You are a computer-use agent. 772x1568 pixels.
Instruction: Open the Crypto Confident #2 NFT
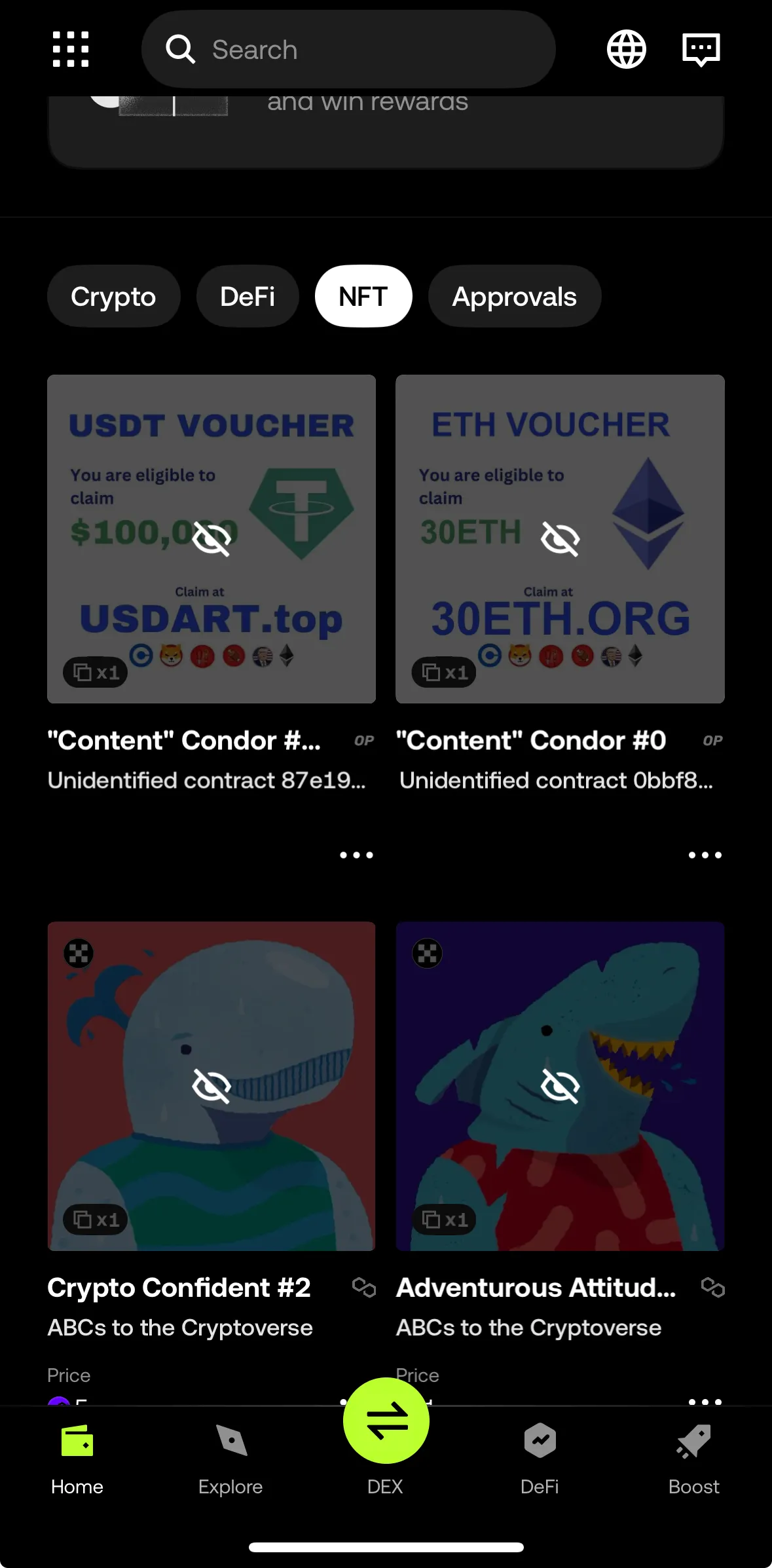[211, 1085]
